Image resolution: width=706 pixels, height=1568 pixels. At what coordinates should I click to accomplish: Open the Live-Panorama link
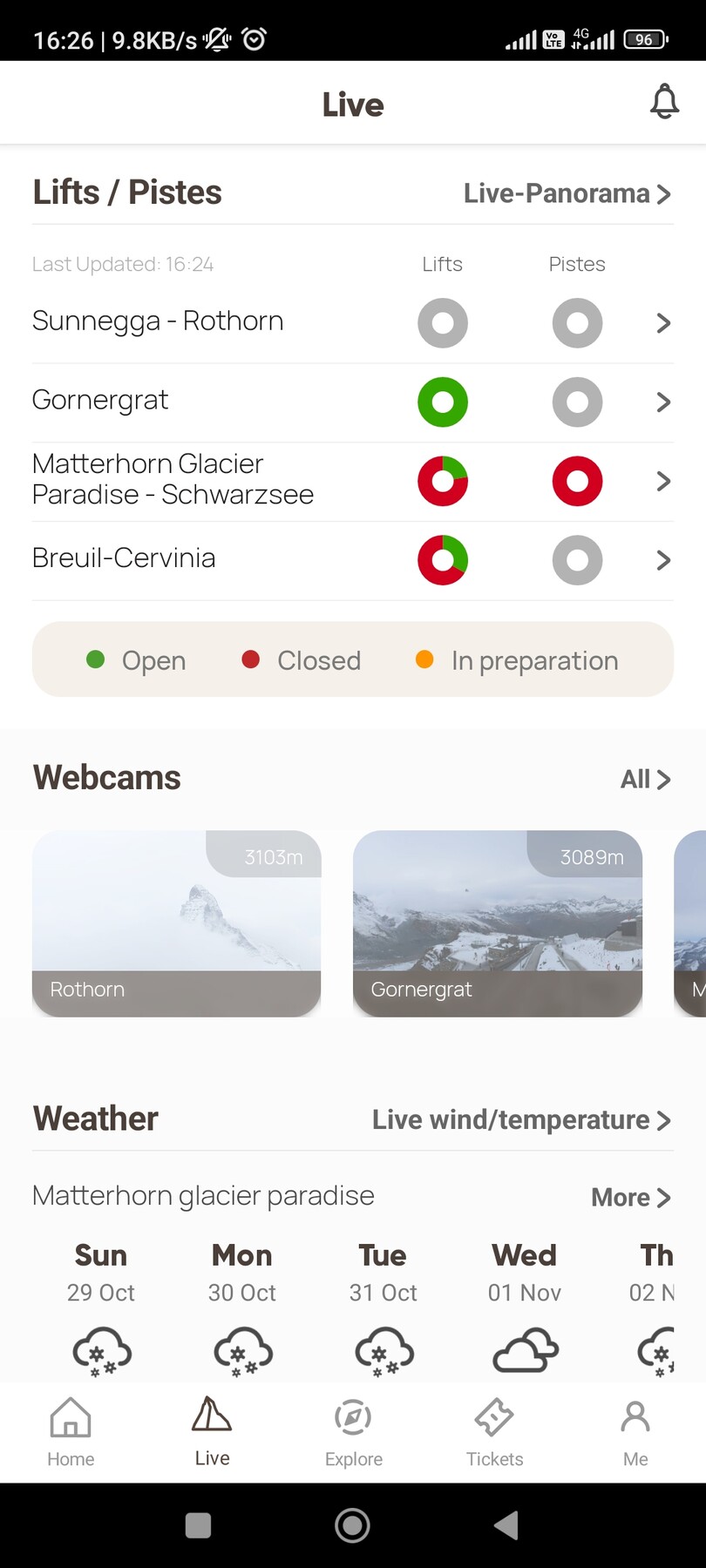pos(567,193)
